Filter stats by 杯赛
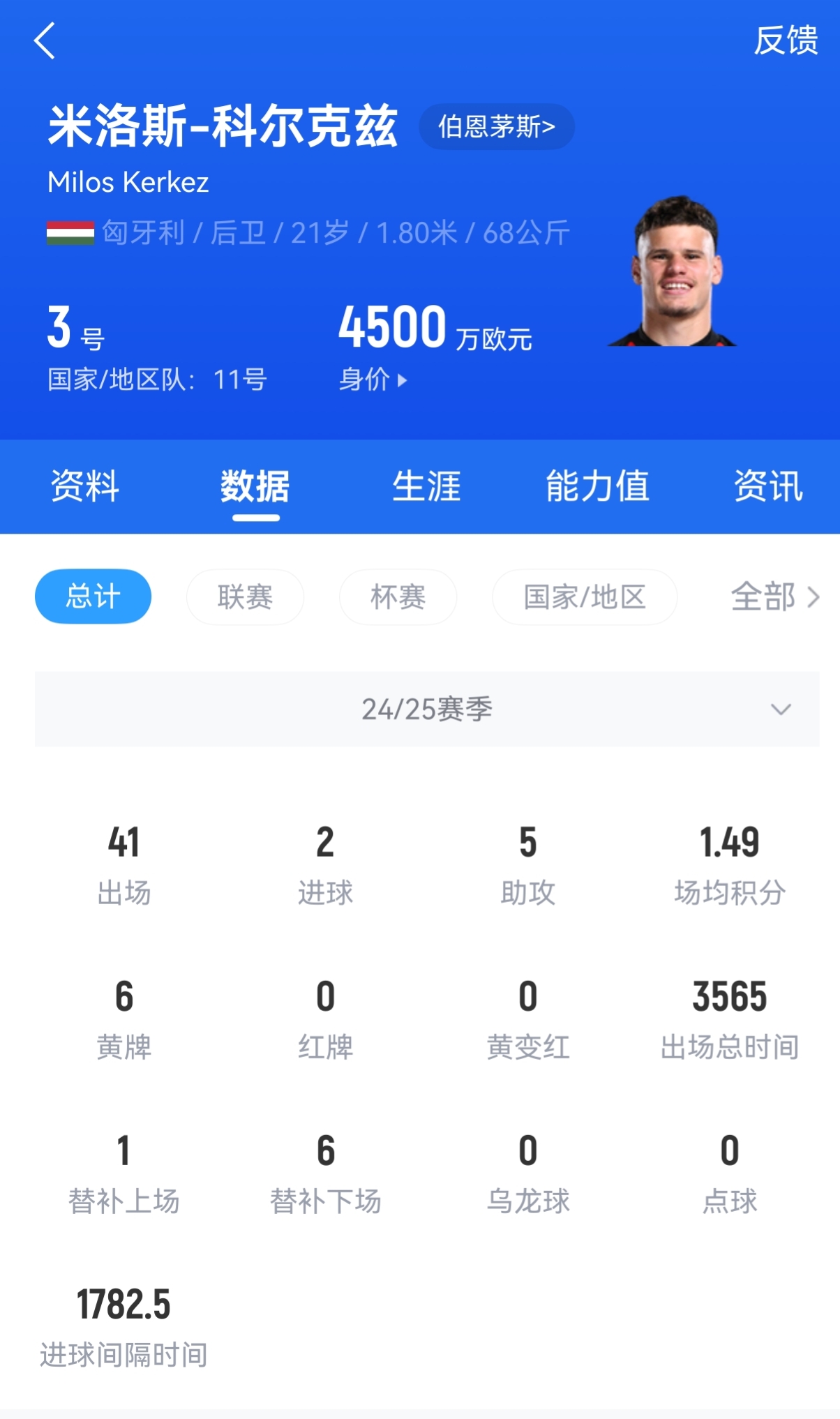The height and width of the screenshot is (1419, 840). click(x=398, y=597)
